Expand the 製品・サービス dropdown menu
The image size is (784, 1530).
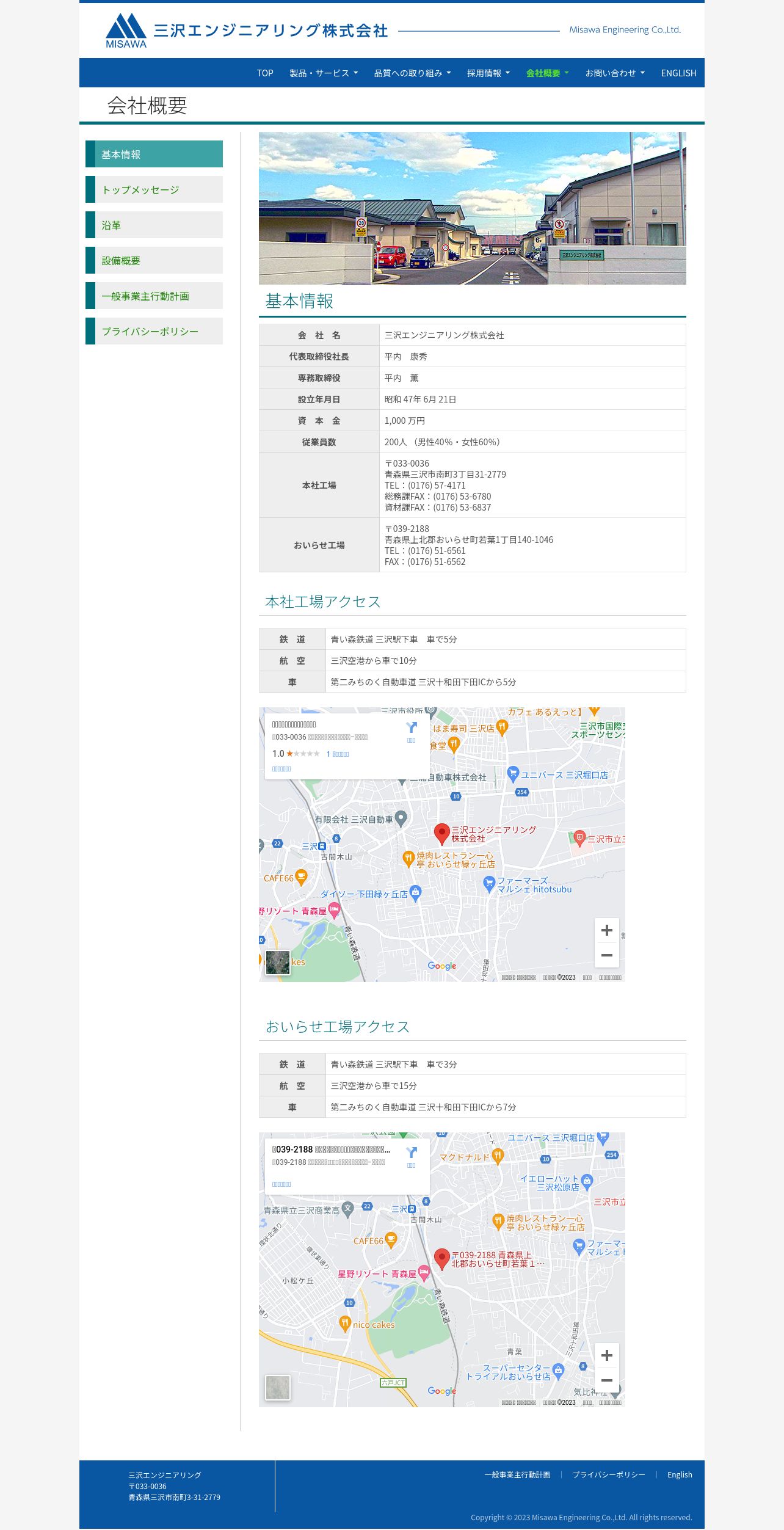click(324, 73)
